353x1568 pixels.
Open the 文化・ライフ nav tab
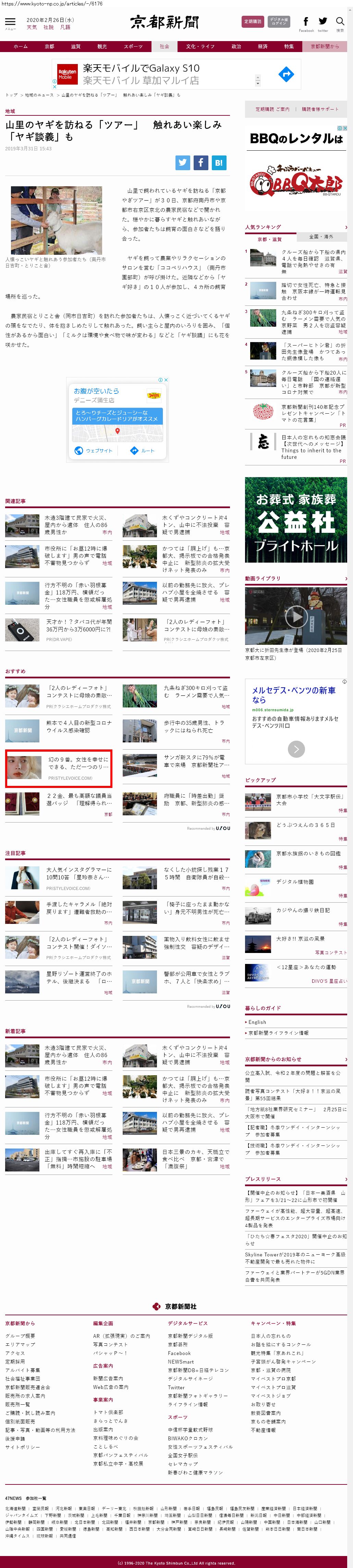coord(200,46)
